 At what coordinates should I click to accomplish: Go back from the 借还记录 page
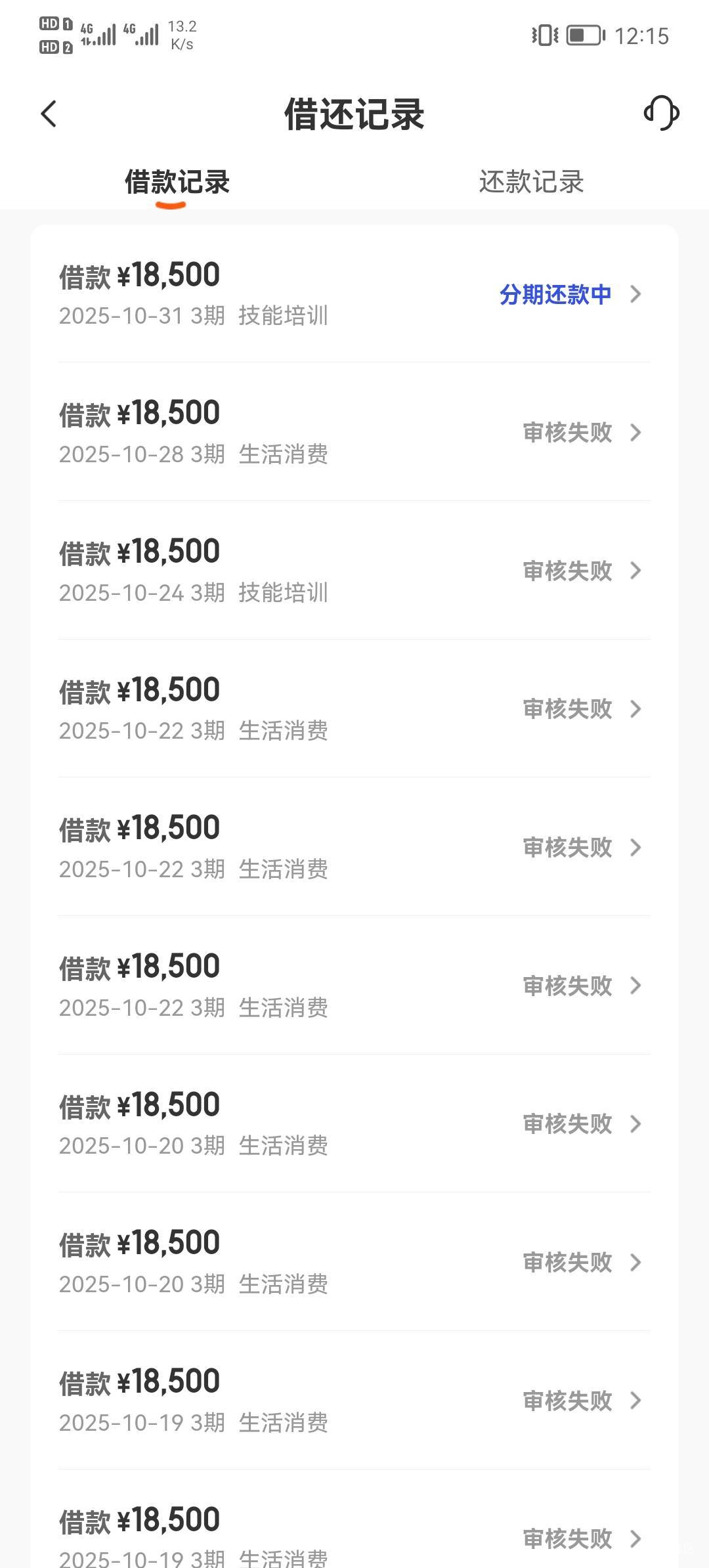49,114
